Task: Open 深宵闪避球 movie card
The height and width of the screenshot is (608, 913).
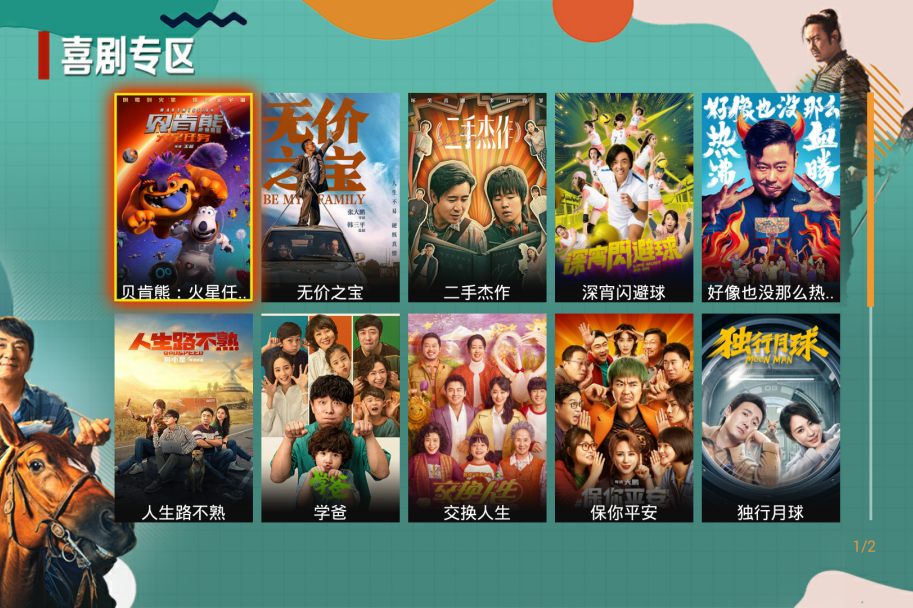Action: click(624, 197)
